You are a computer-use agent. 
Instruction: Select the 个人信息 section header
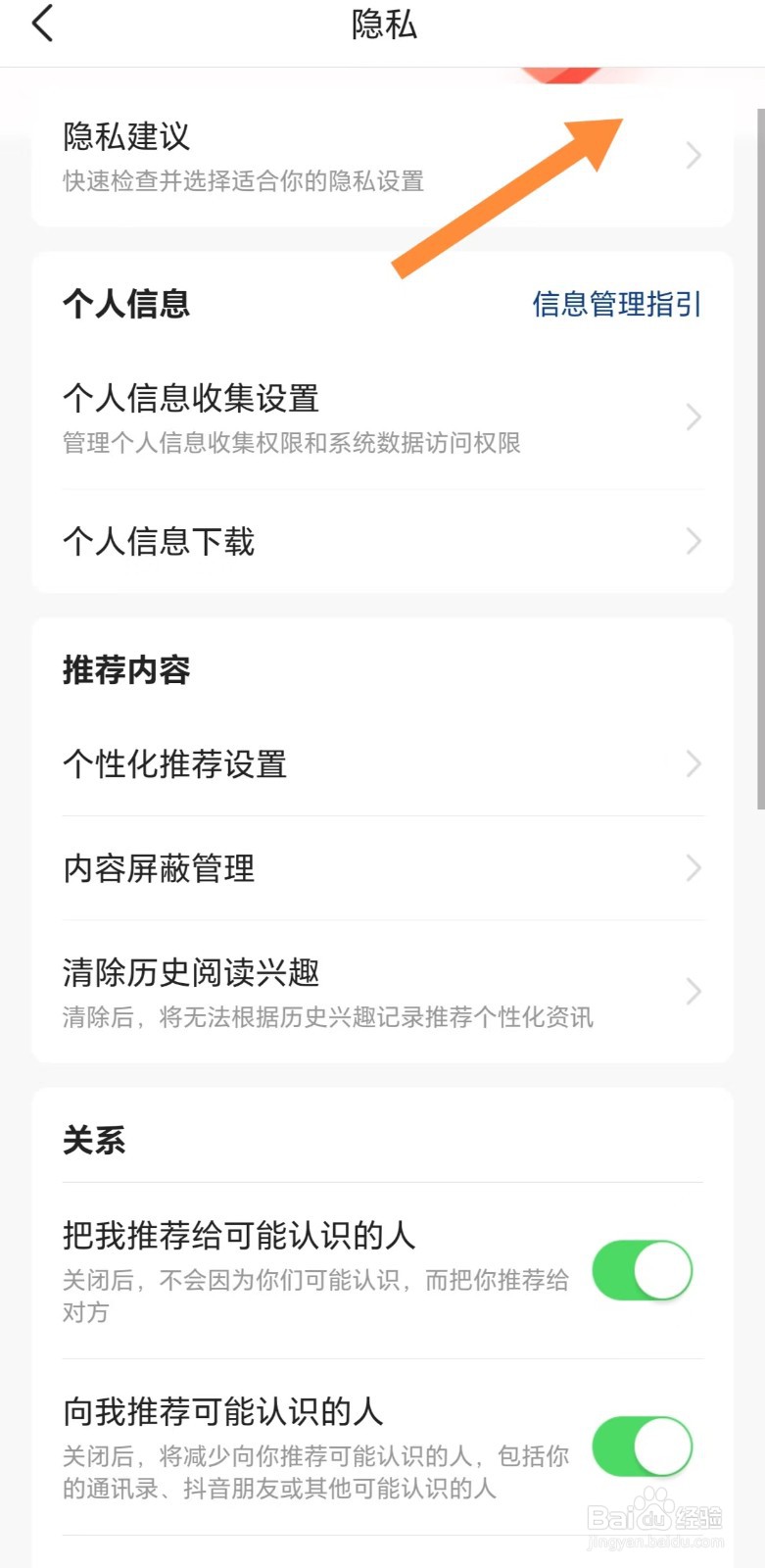[125, 304]
